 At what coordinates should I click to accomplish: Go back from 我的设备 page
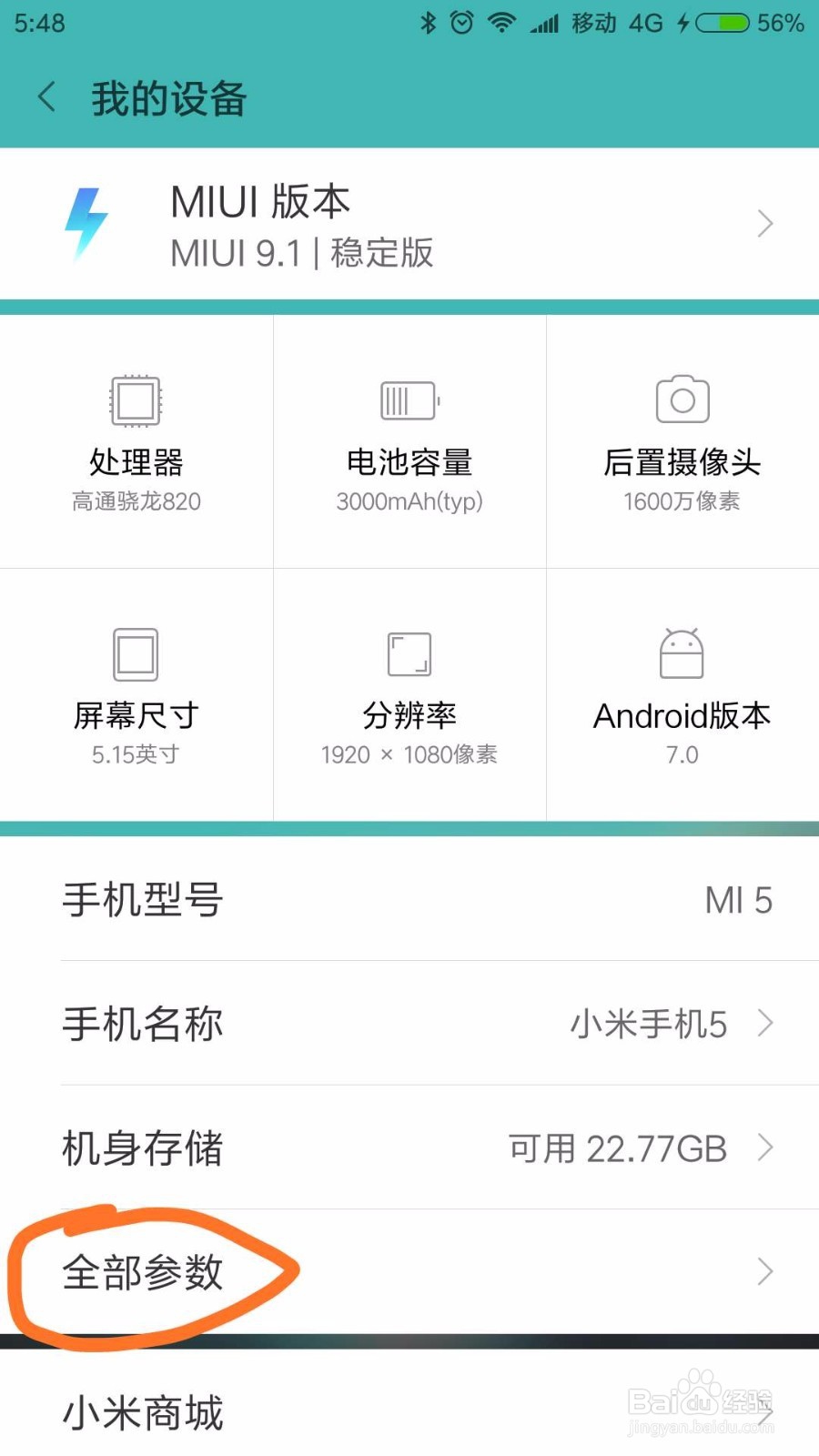[x=47, y=97]
